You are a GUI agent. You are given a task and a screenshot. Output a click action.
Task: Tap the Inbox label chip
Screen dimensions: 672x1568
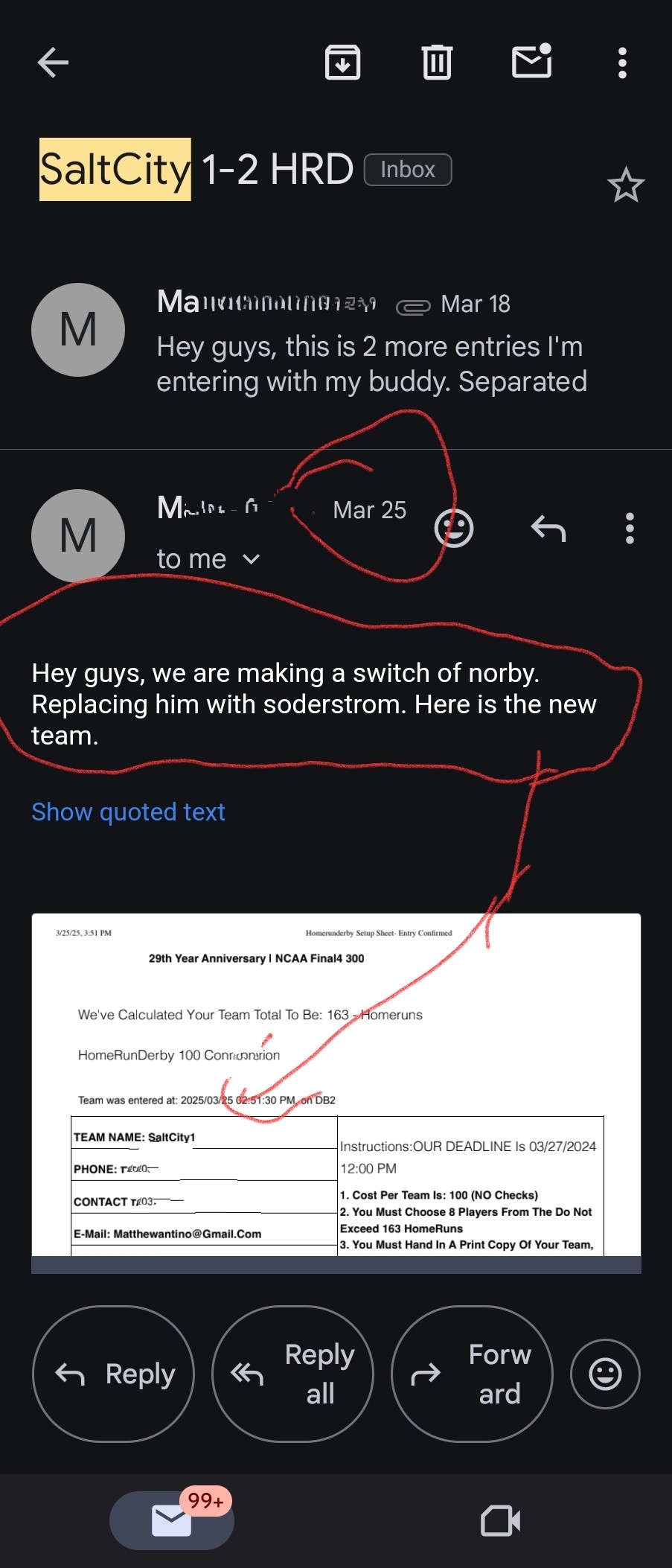[407, 170]
